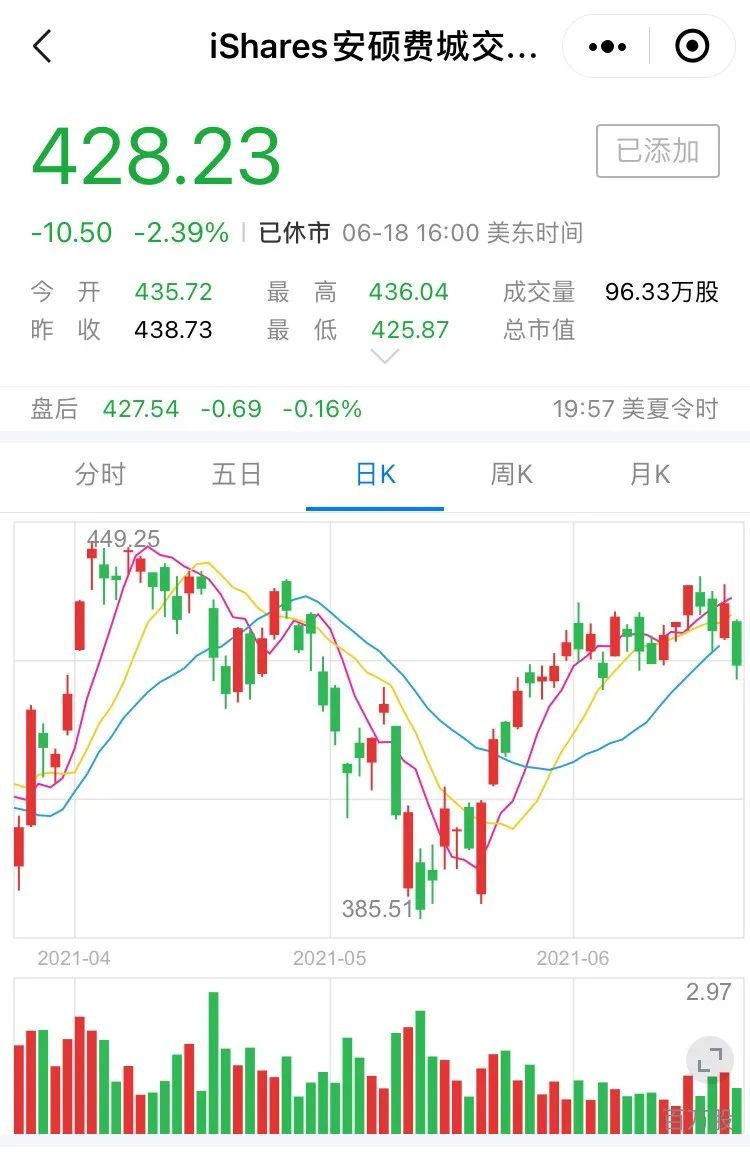Screen dimensions: 750x1152
Task: Open the three-dot more options menu
Action: tap(607, 47)
